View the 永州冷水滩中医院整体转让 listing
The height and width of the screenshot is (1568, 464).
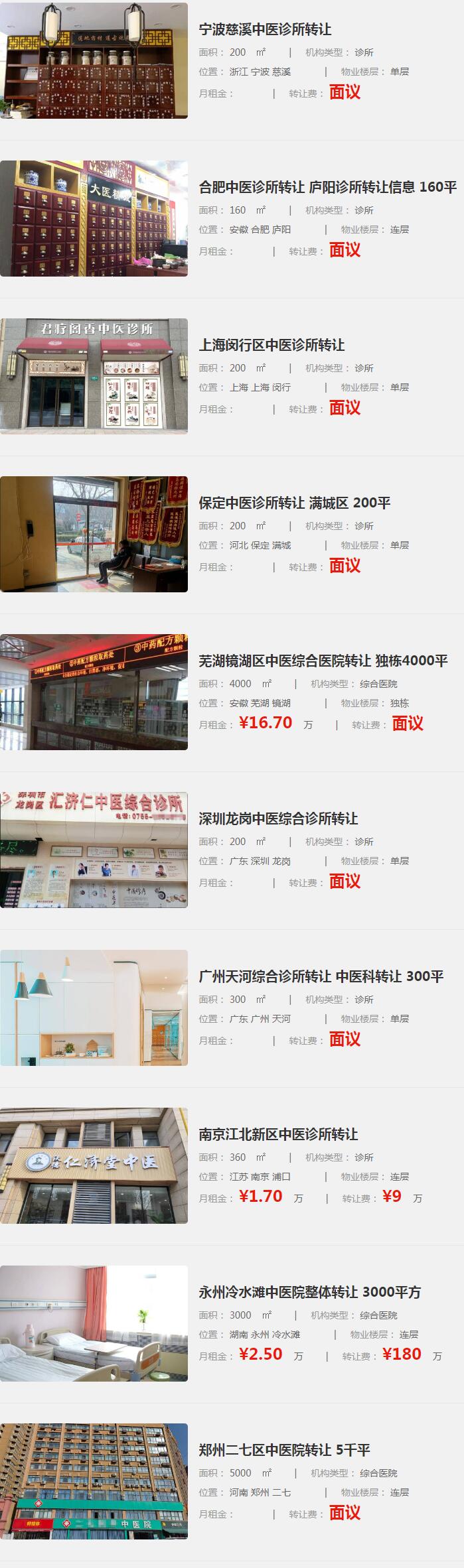(309, 1292)
